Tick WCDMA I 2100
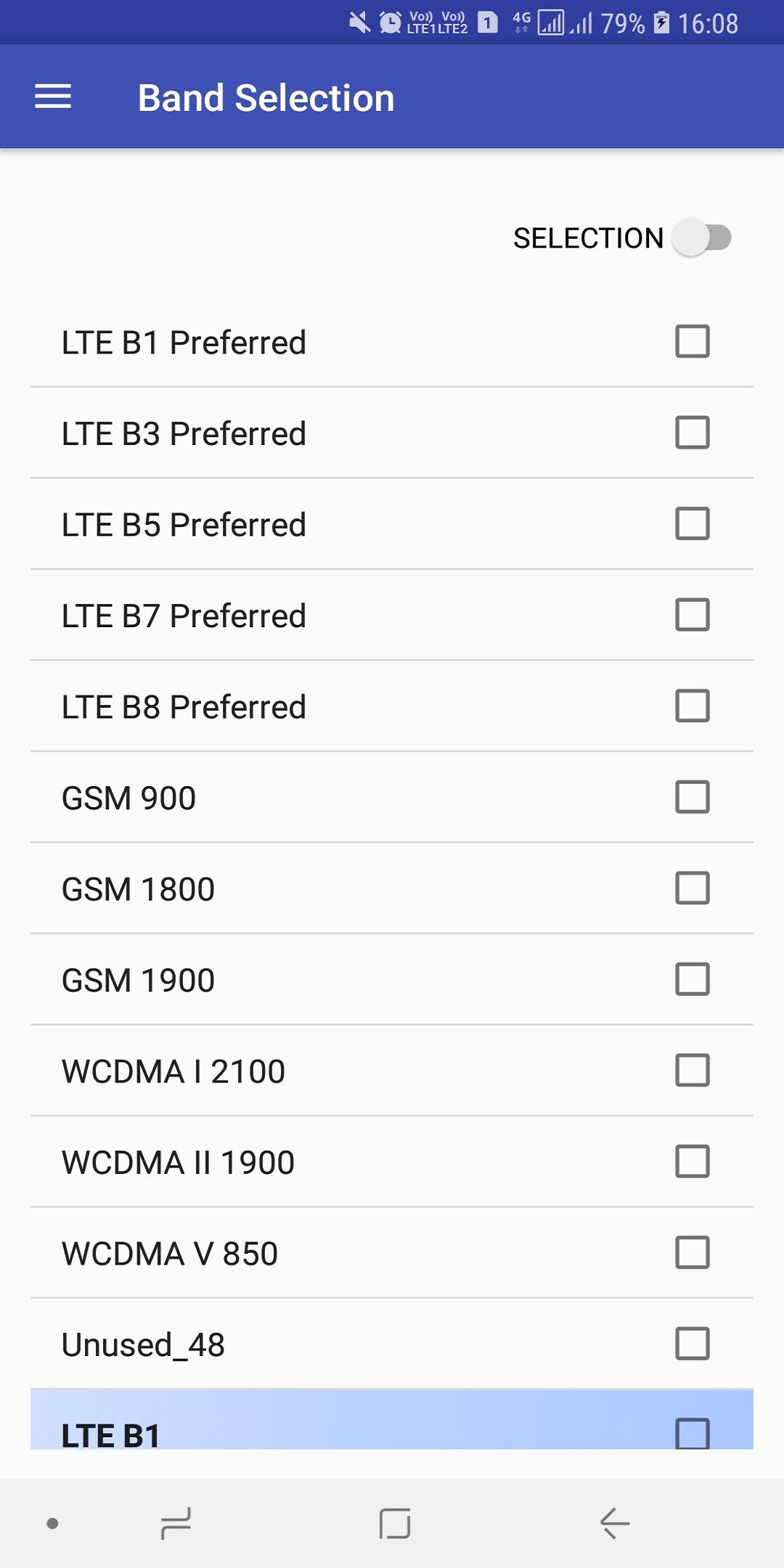Viewport: 784px width, 1568px height. pos(692,1070)
